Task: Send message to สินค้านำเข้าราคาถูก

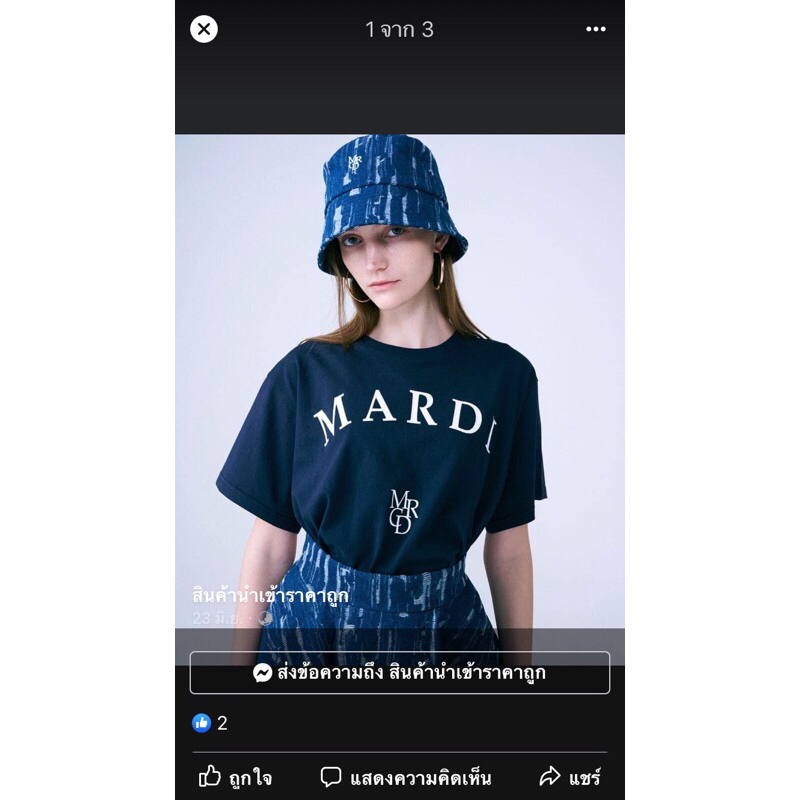Action: (x=400, y=673)
